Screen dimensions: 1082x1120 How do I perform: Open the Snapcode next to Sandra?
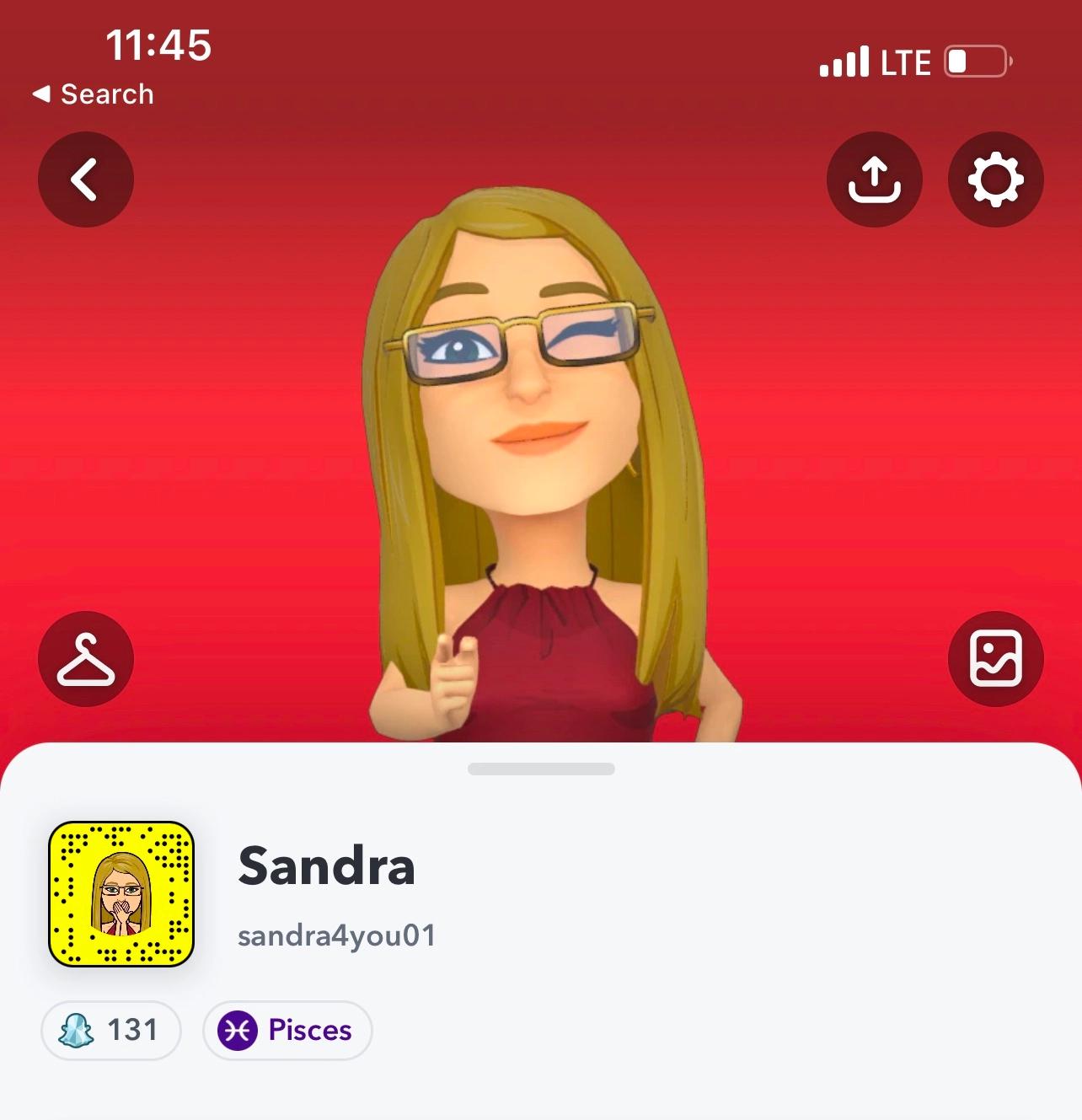[x=121, y=894]
